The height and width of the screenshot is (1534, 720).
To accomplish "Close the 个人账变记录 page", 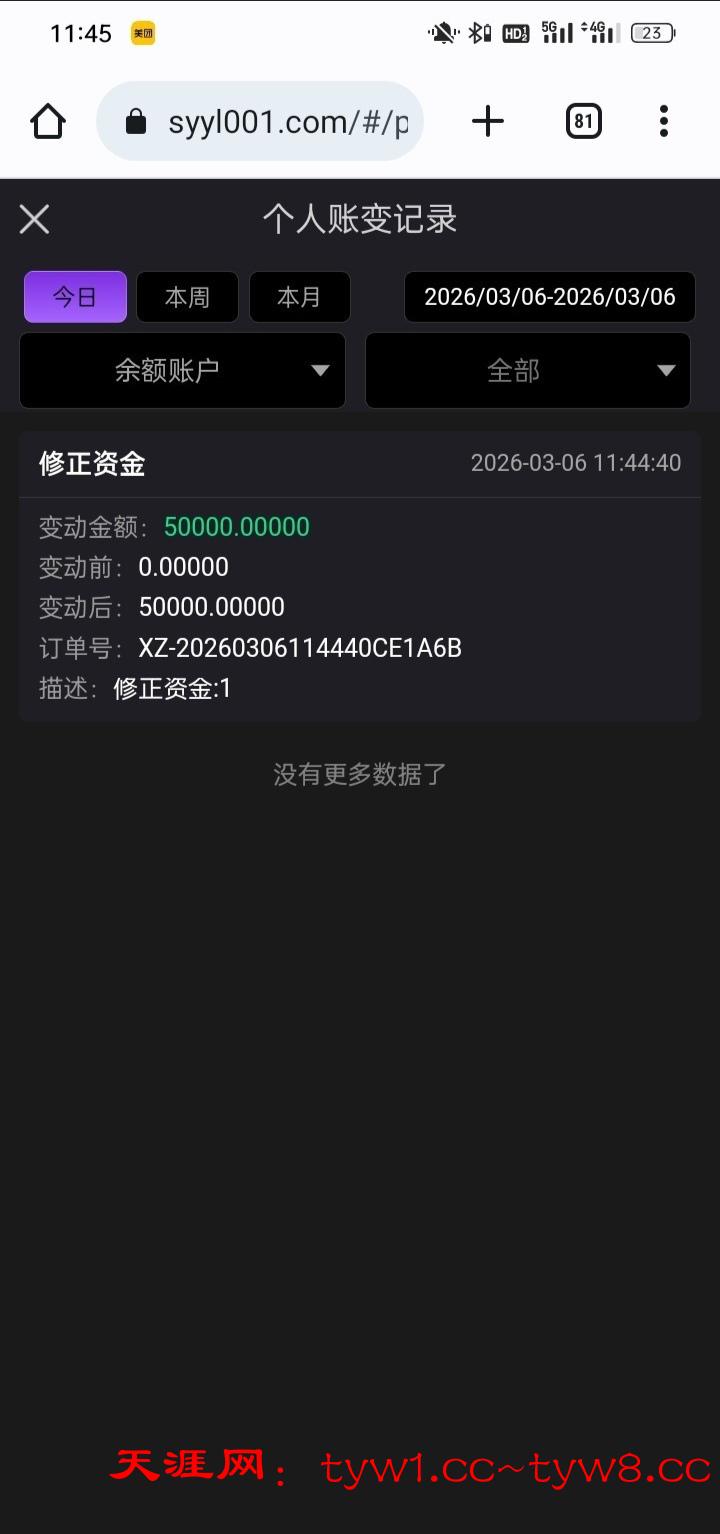I will click(34, 219).
